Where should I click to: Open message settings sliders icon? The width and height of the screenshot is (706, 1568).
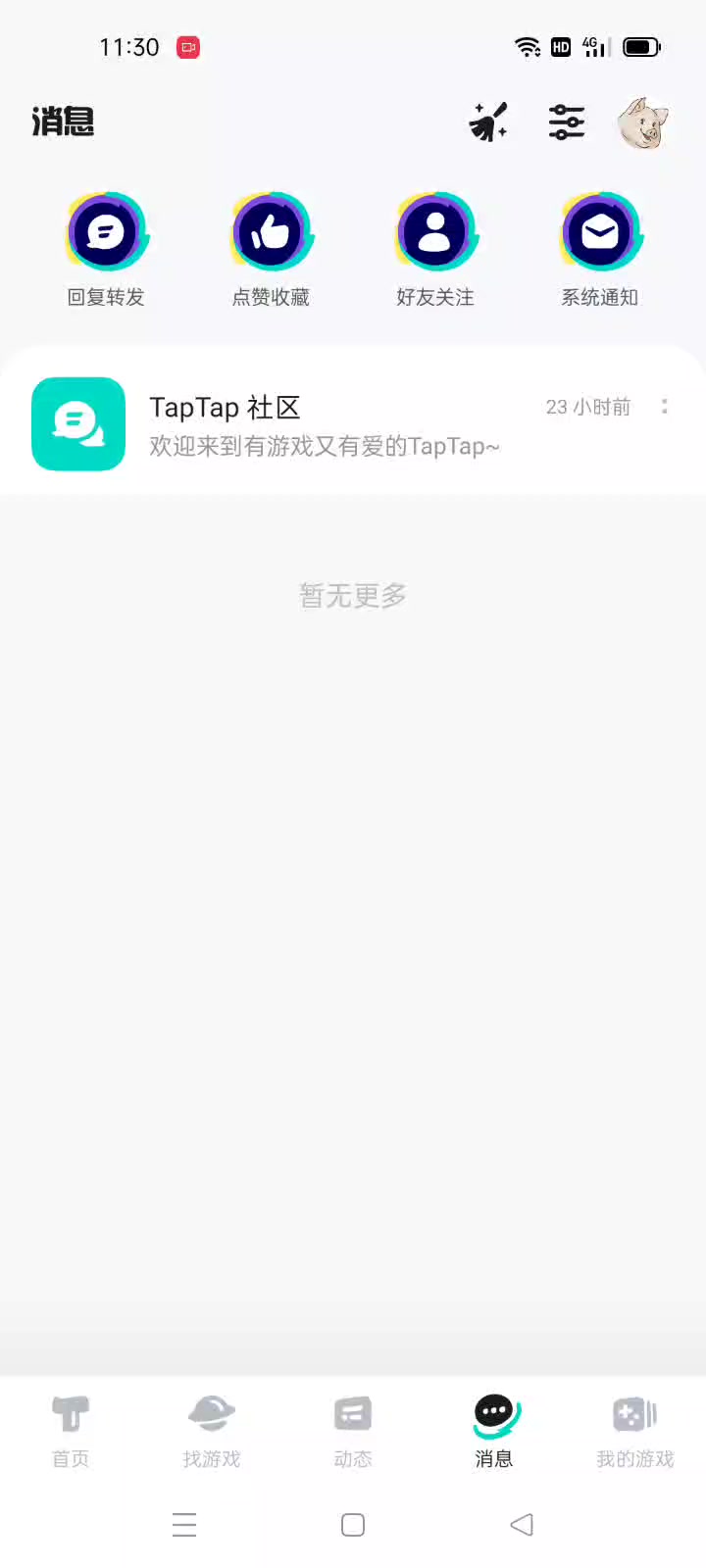pos(566,122)
